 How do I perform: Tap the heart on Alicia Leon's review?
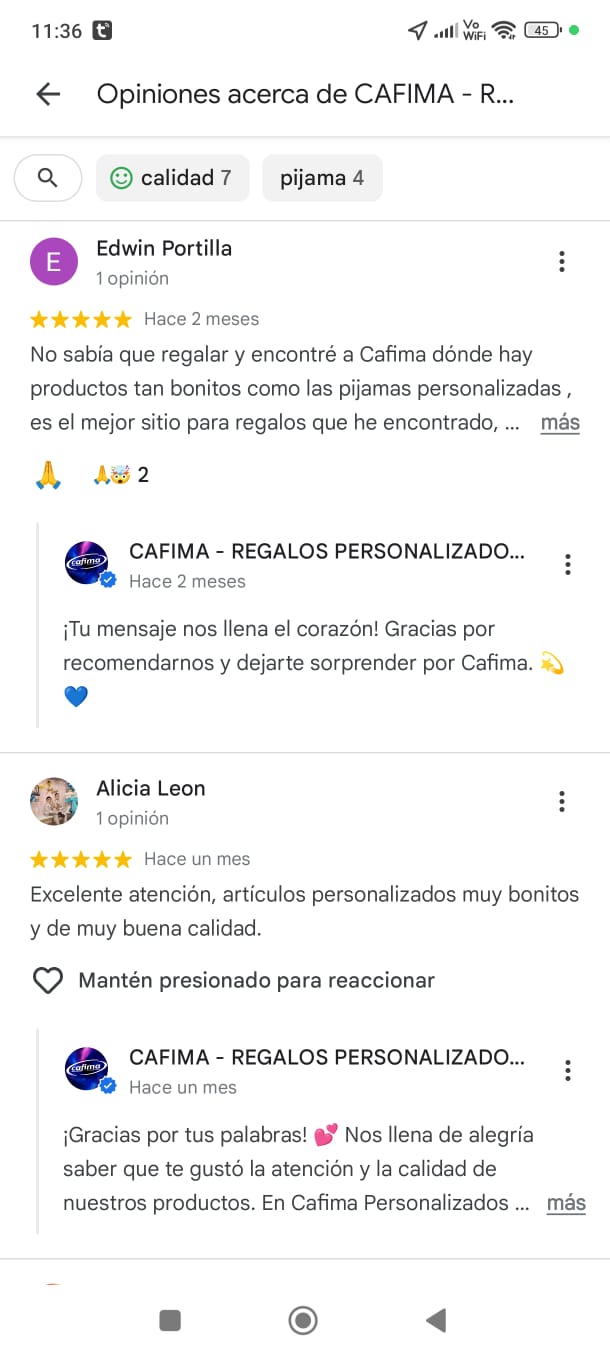click(x=48, y=981)
